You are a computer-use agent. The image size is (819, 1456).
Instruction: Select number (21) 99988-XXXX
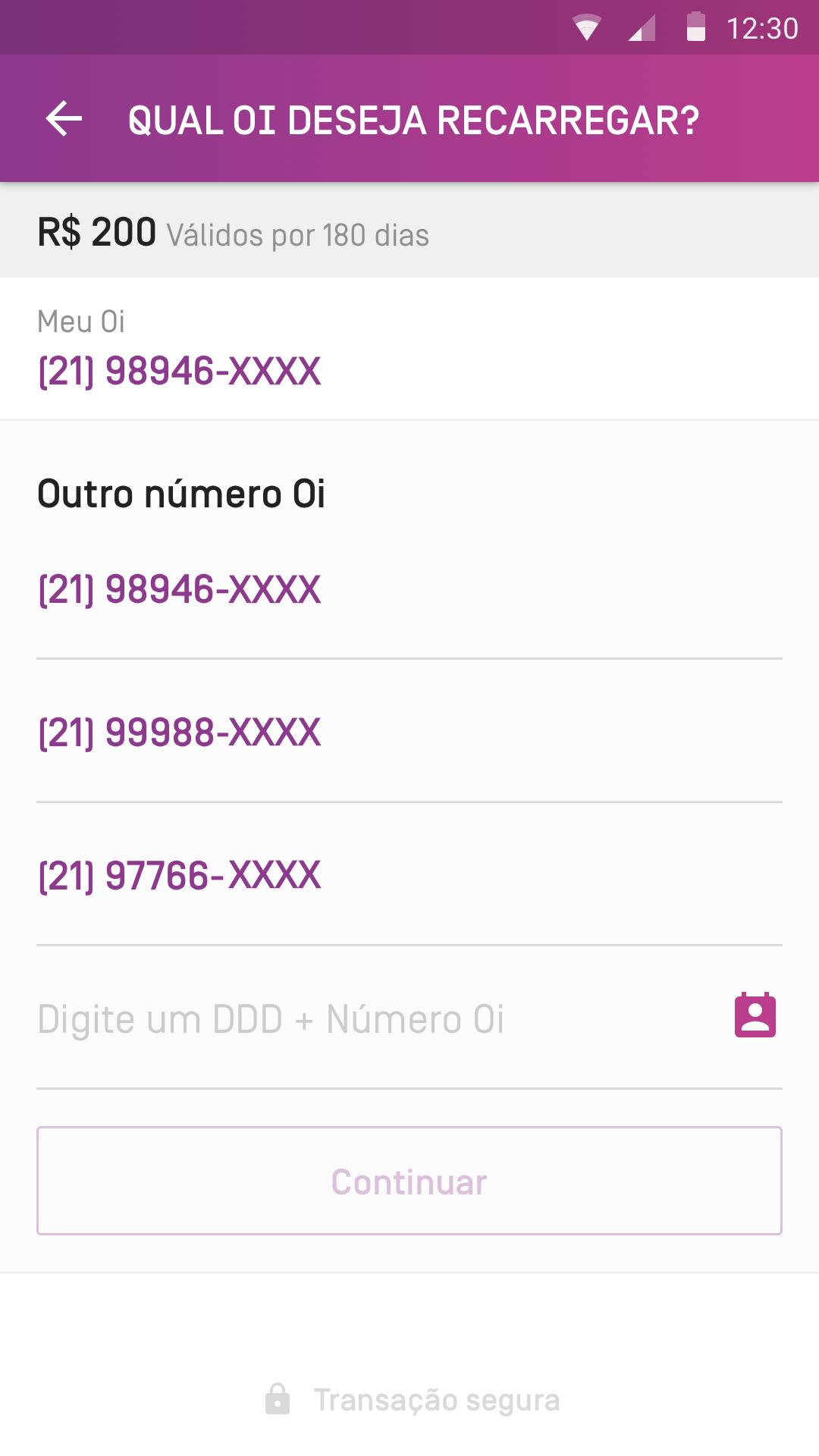[x=180, y=732]
